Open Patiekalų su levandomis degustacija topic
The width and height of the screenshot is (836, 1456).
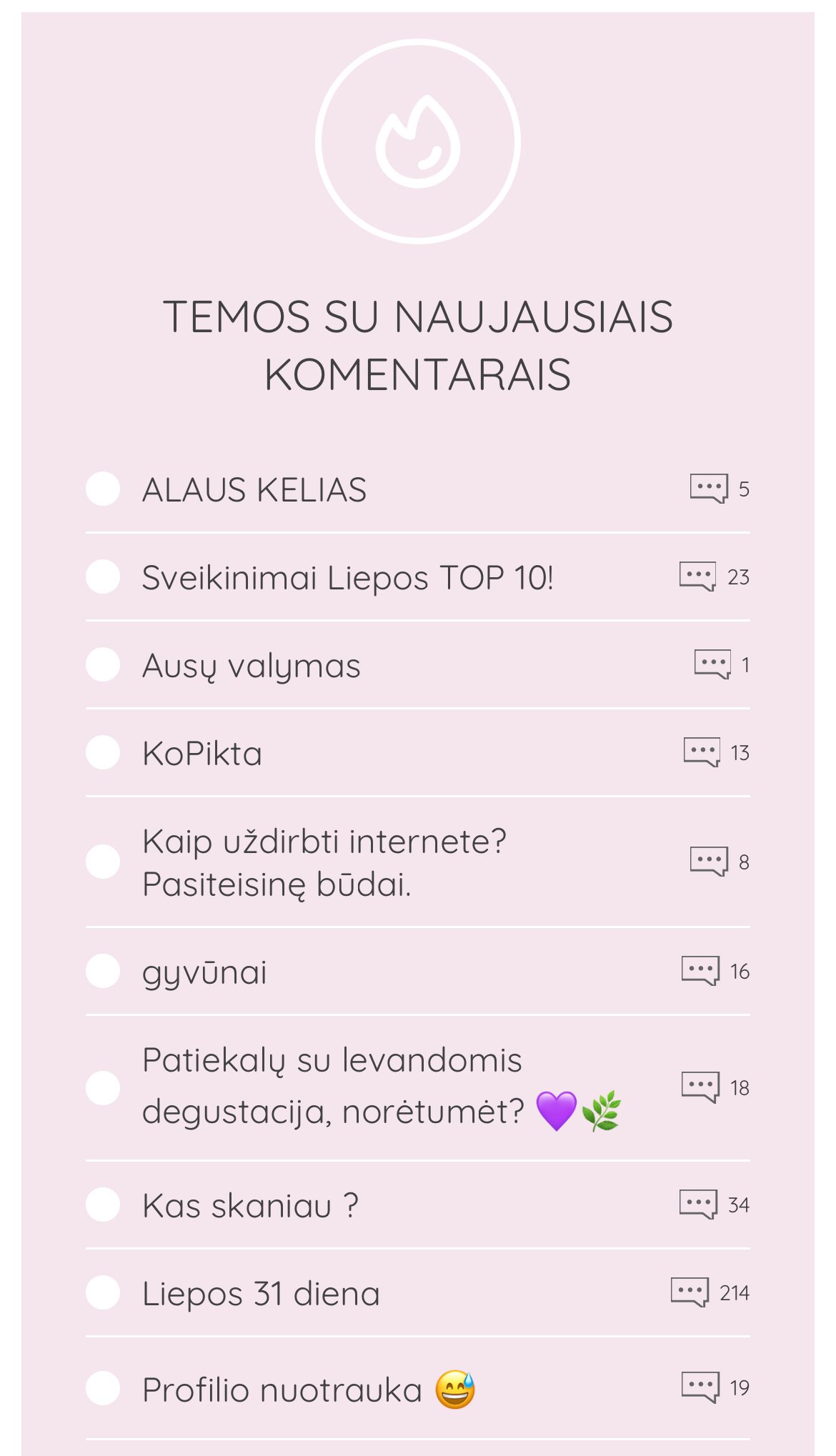point(382,1087)
